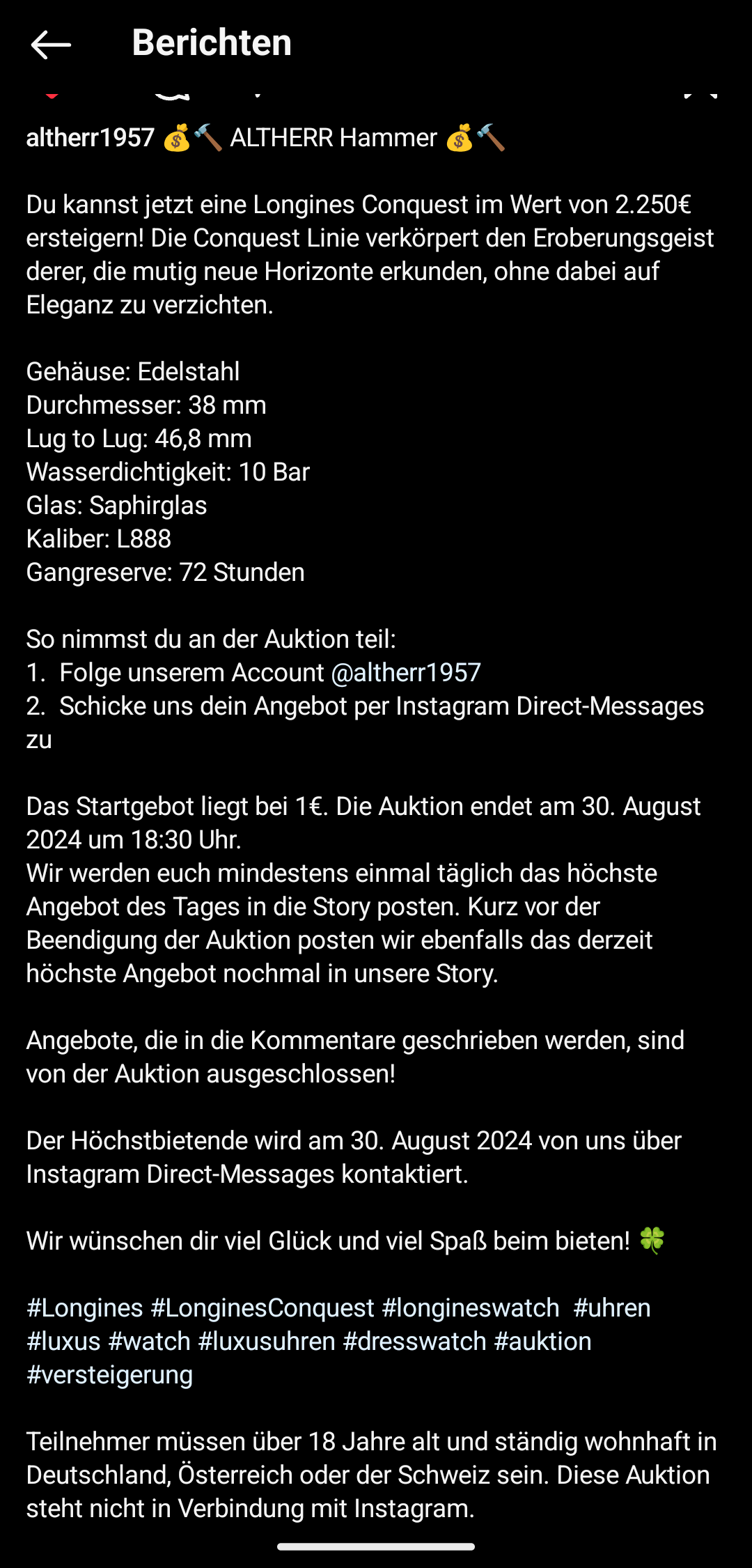View posts tagged #uhren
The image size is (752, 1568).
[611, 1307]
